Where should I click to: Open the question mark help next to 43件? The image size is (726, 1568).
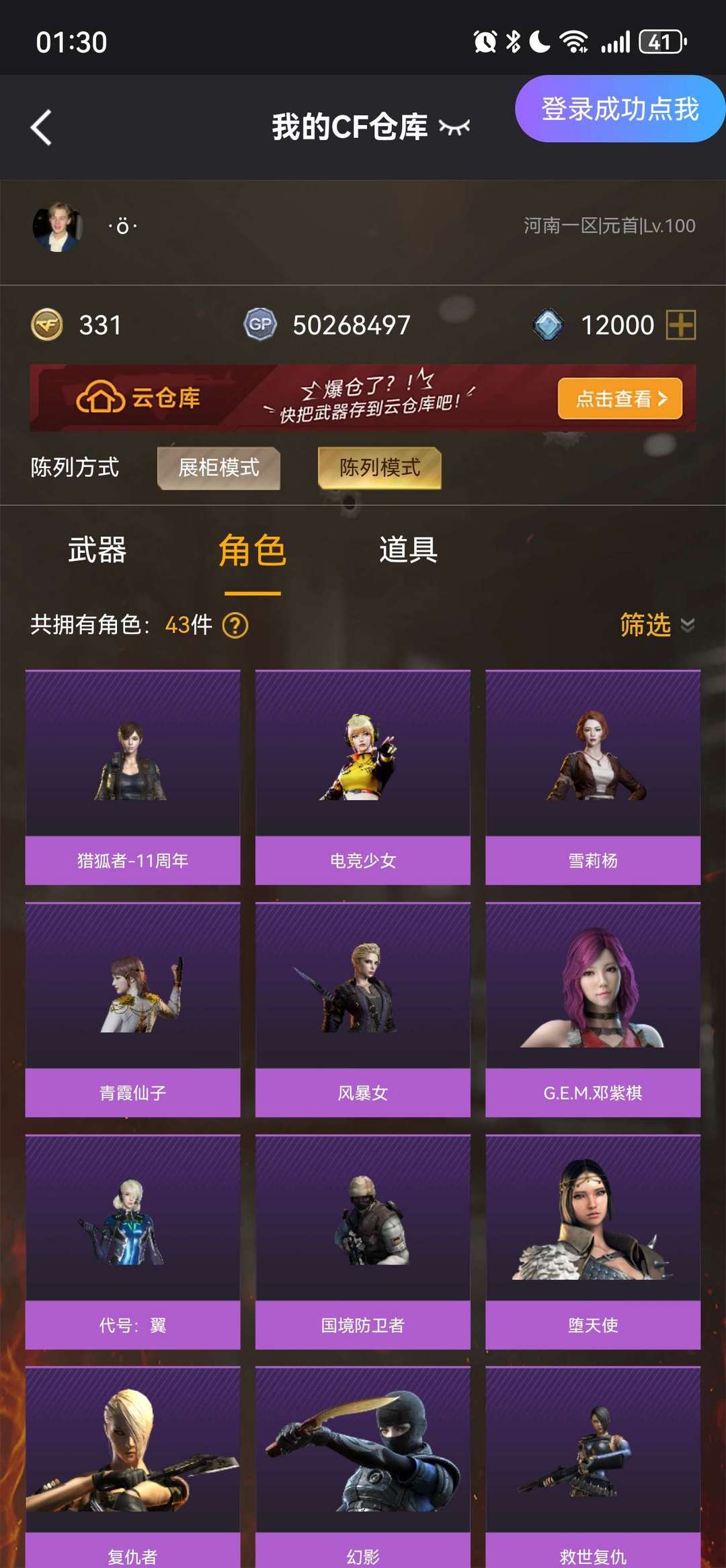235,626
